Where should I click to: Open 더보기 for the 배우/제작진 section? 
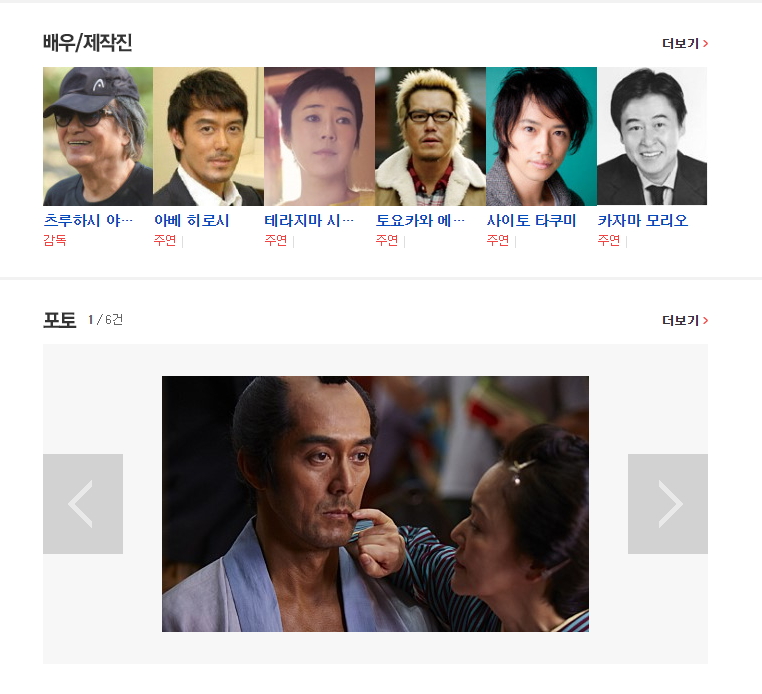click(684, 44)
